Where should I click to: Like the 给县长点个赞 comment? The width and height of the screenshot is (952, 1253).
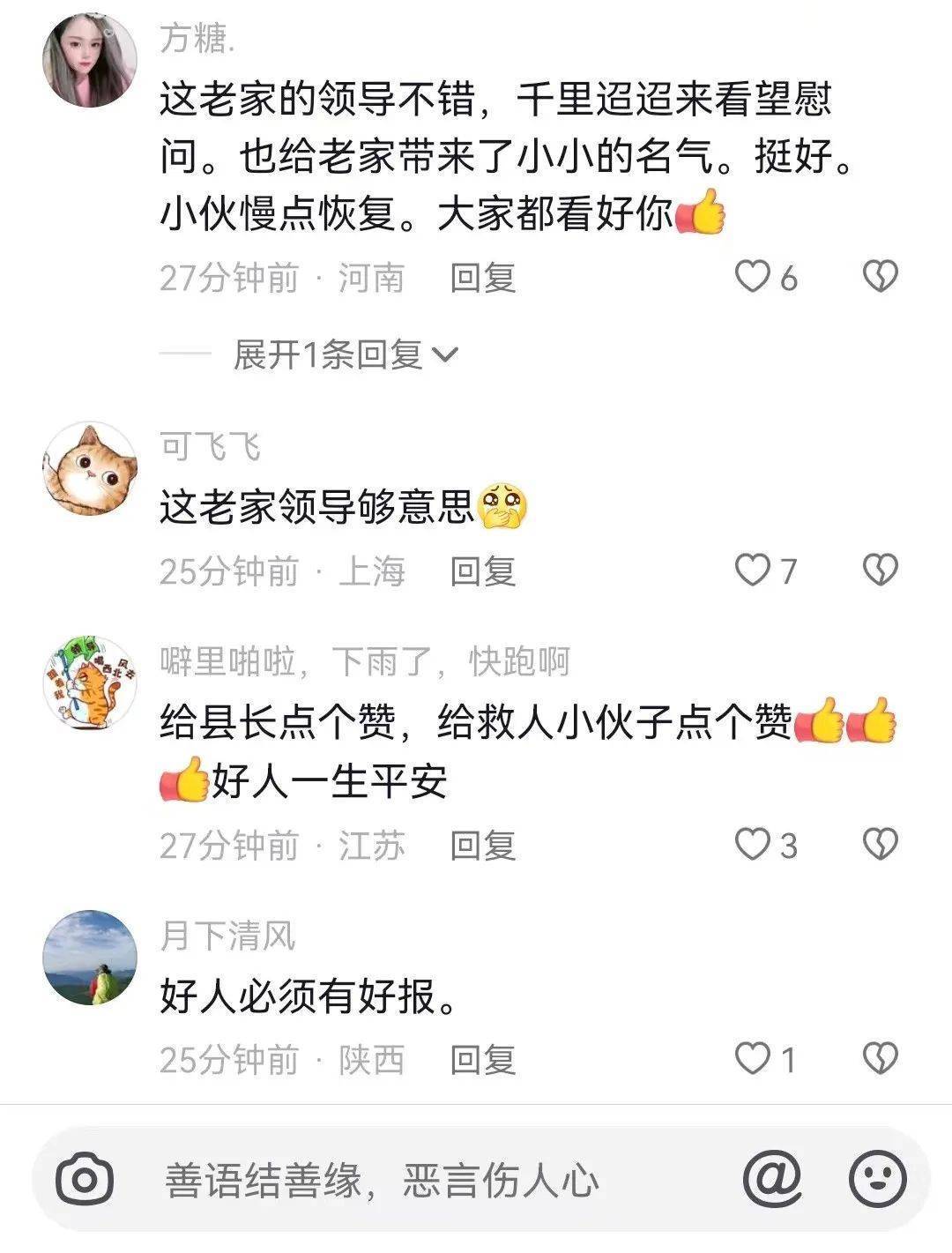tap(753, 845)
